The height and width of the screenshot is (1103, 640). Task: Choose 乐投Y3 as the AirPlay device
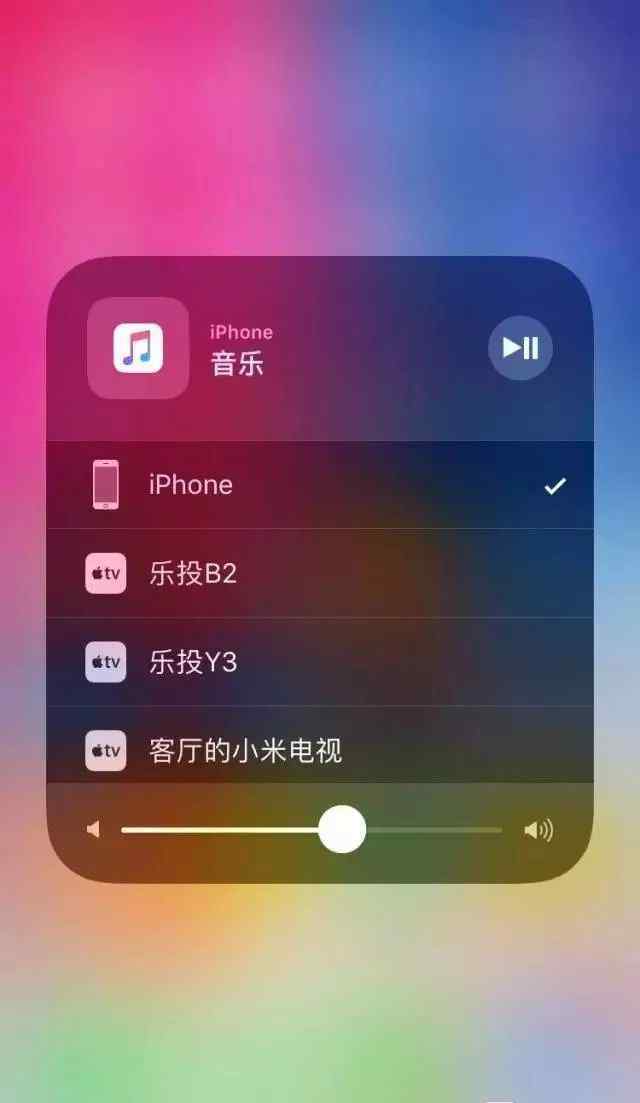pyautogui.click(x=320, y=662)
